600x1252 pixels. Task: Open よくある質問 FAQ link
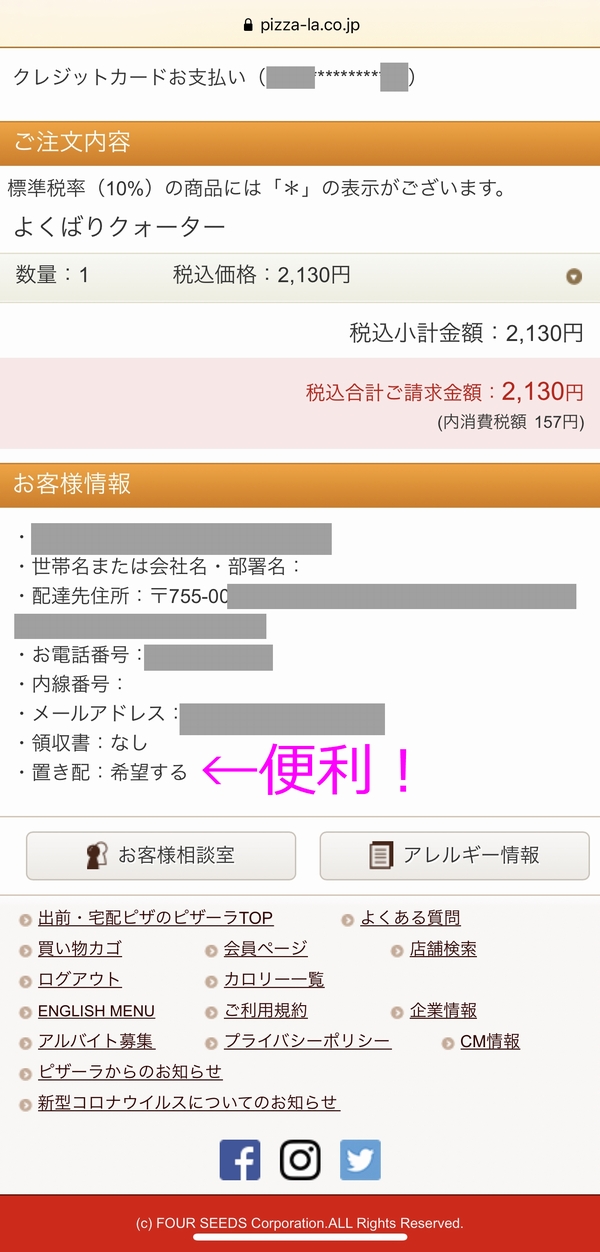point(410,918)
